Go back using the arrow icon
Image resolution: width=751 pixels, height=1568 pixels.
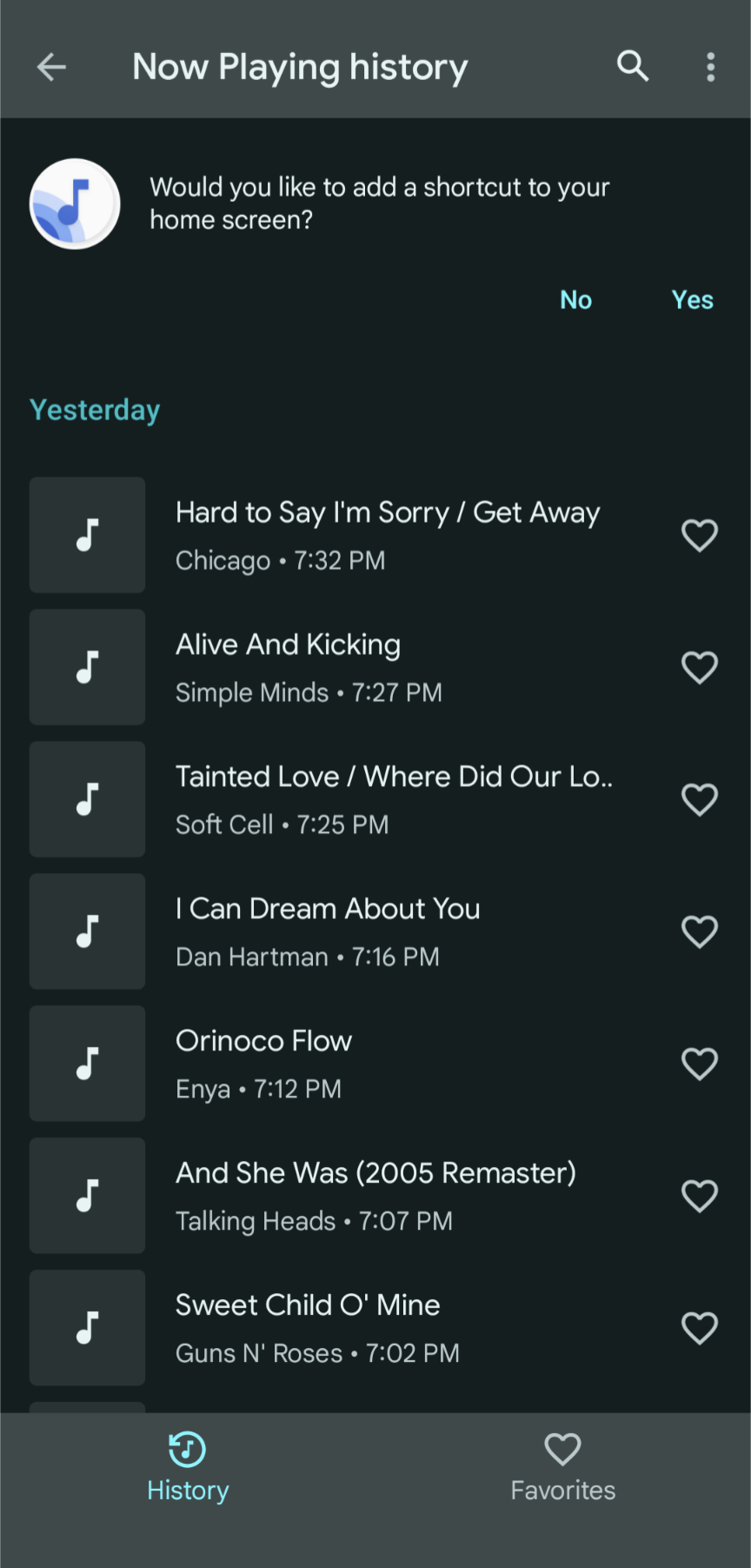(x=51, y=67)
